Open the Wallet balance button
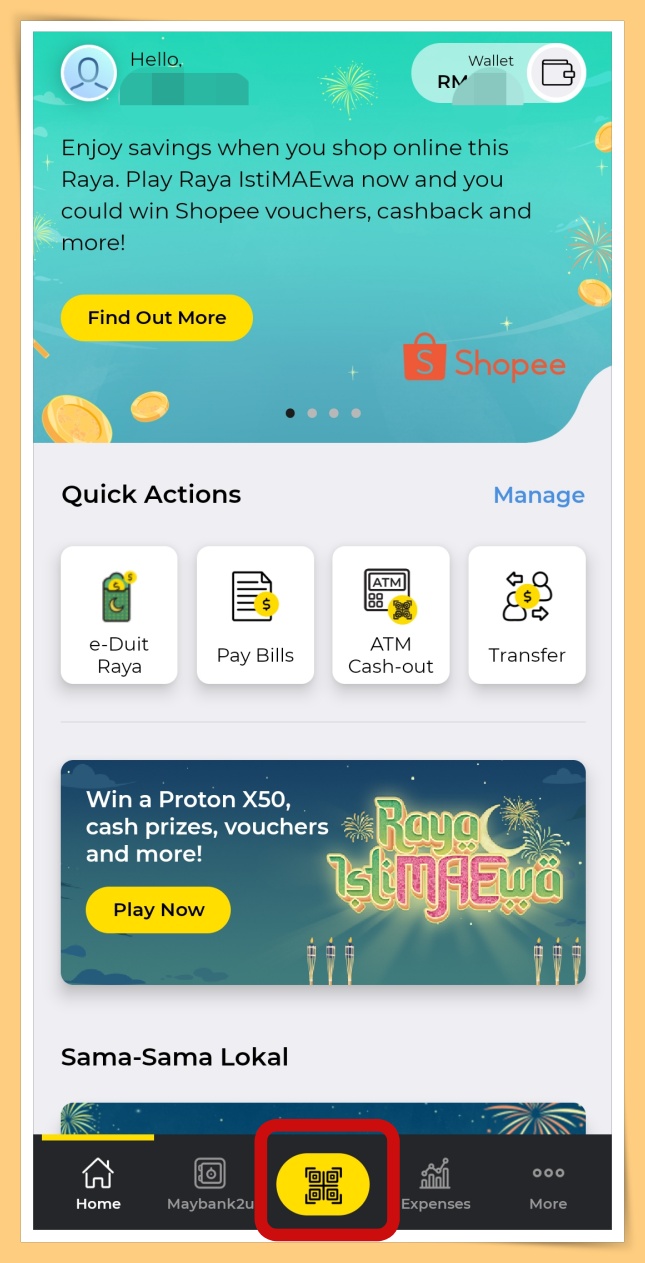645x1263 pixels. click(499, 73)
